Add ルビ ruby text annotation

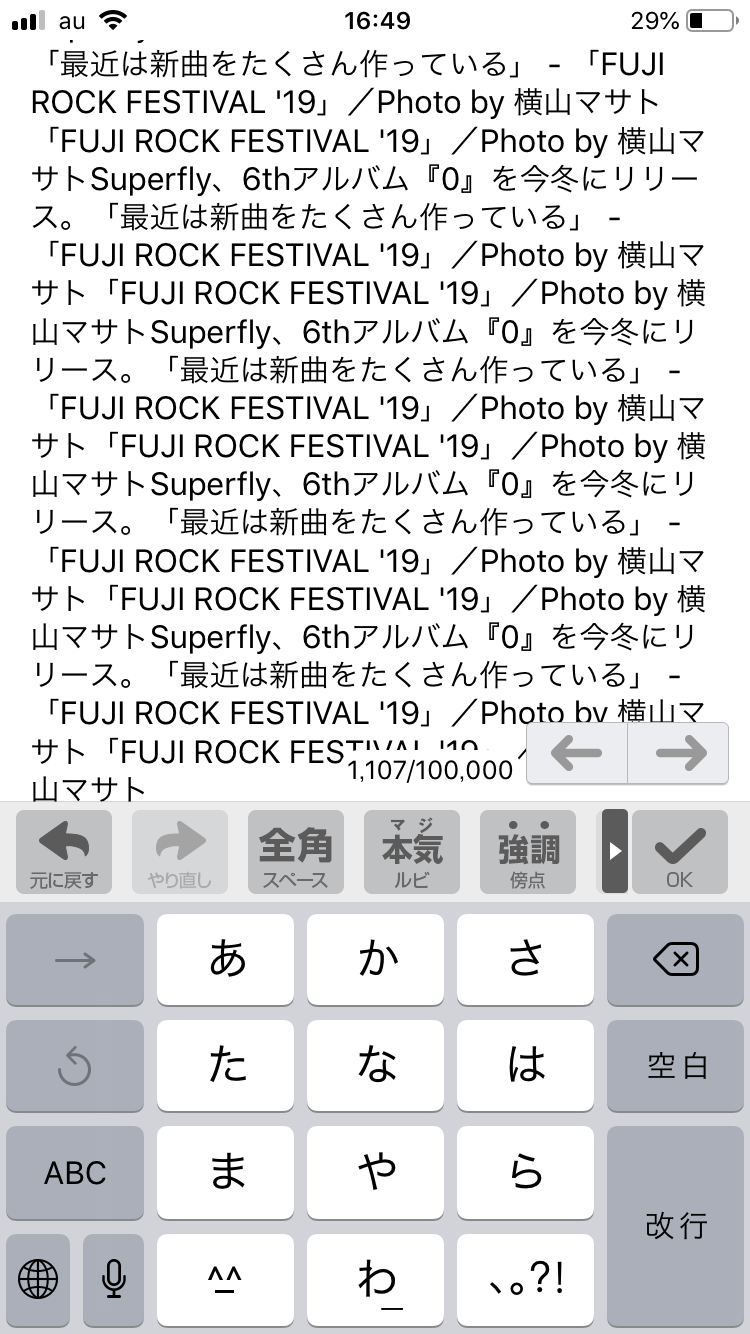click(x=412, y=851)
